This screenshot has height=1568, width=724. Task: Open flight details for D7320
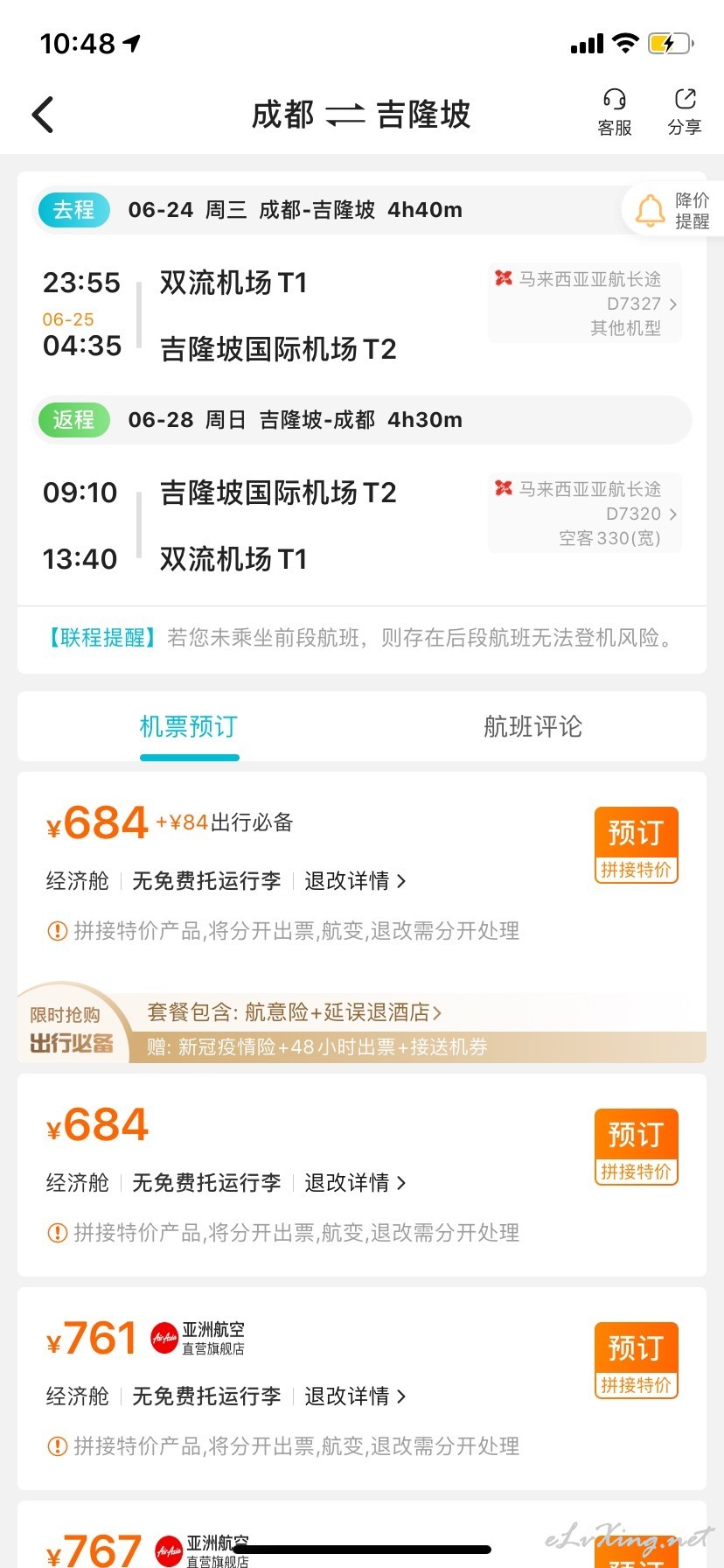(x=585, y=514)
